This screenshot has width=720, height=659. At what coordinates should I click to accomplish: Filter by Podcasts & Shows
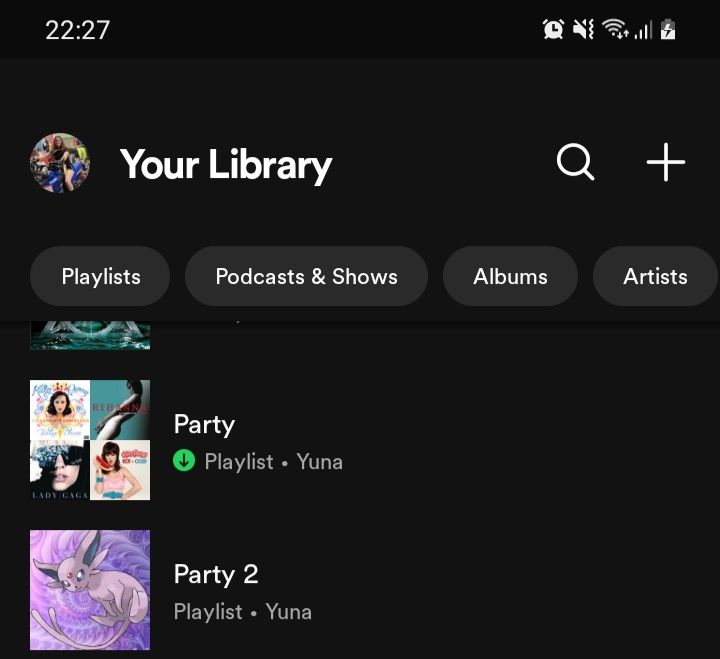(306, 276)
